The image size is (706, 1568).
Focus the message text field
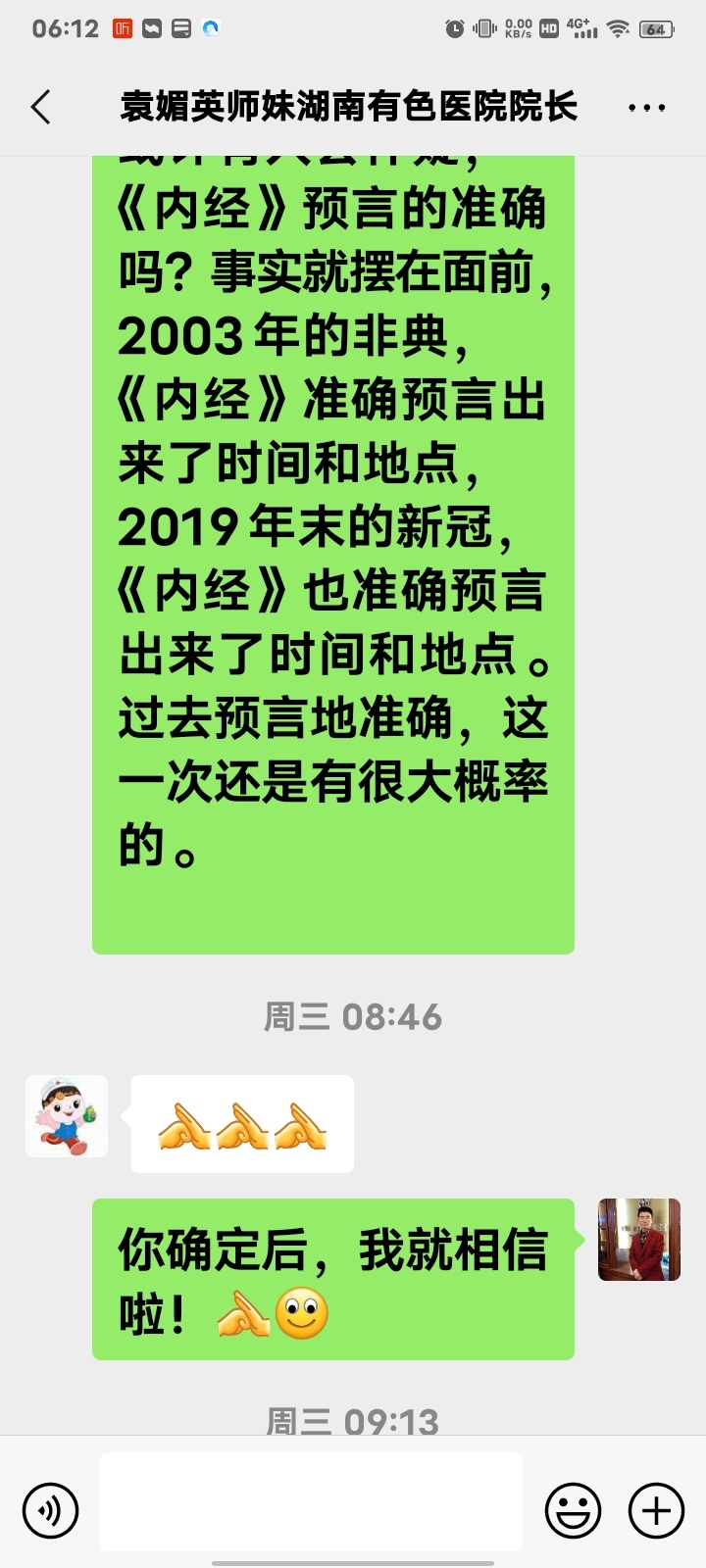[x=311, y=1501]
